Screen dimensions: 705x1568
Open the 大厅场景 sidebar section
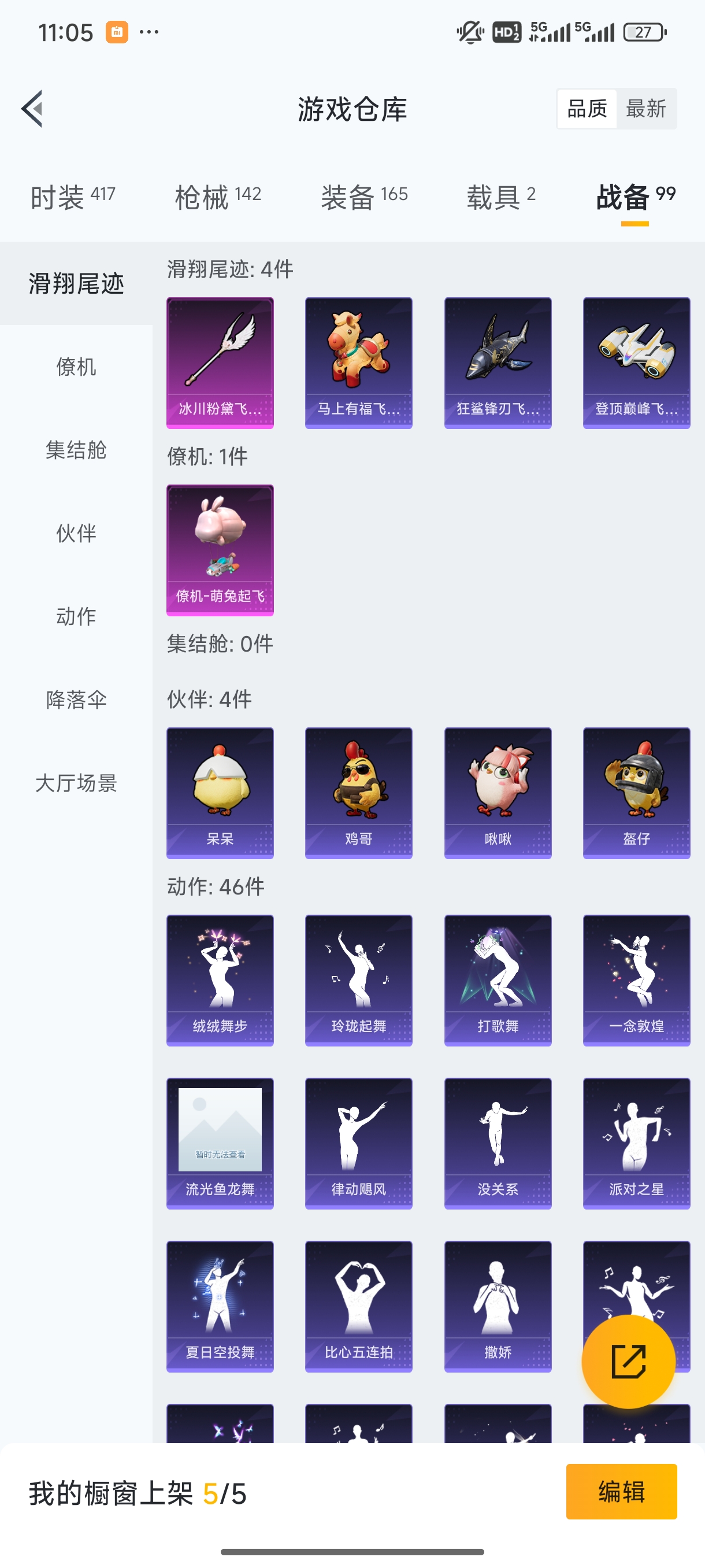click(x=77, y=785)
